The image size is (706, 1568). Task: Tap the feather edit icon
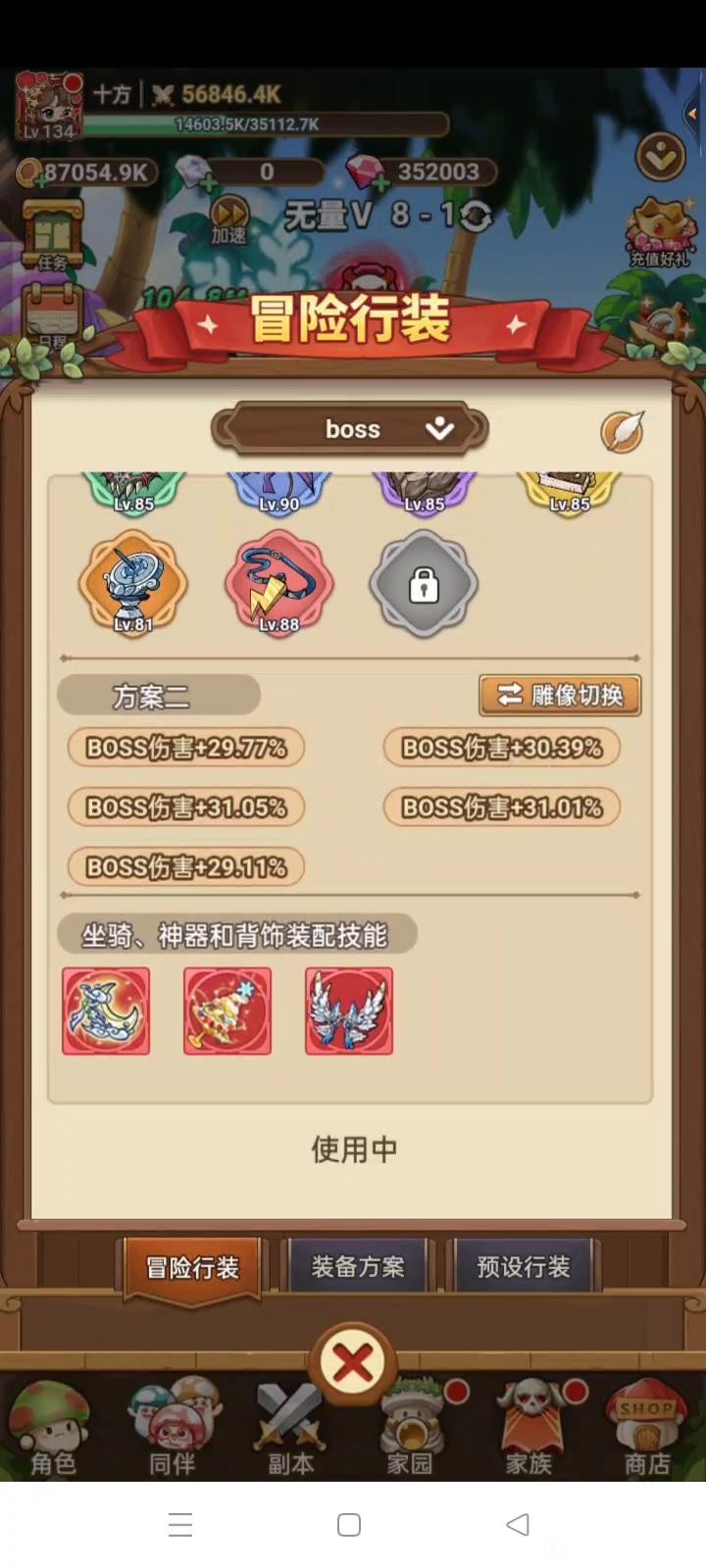pos(622,430)
